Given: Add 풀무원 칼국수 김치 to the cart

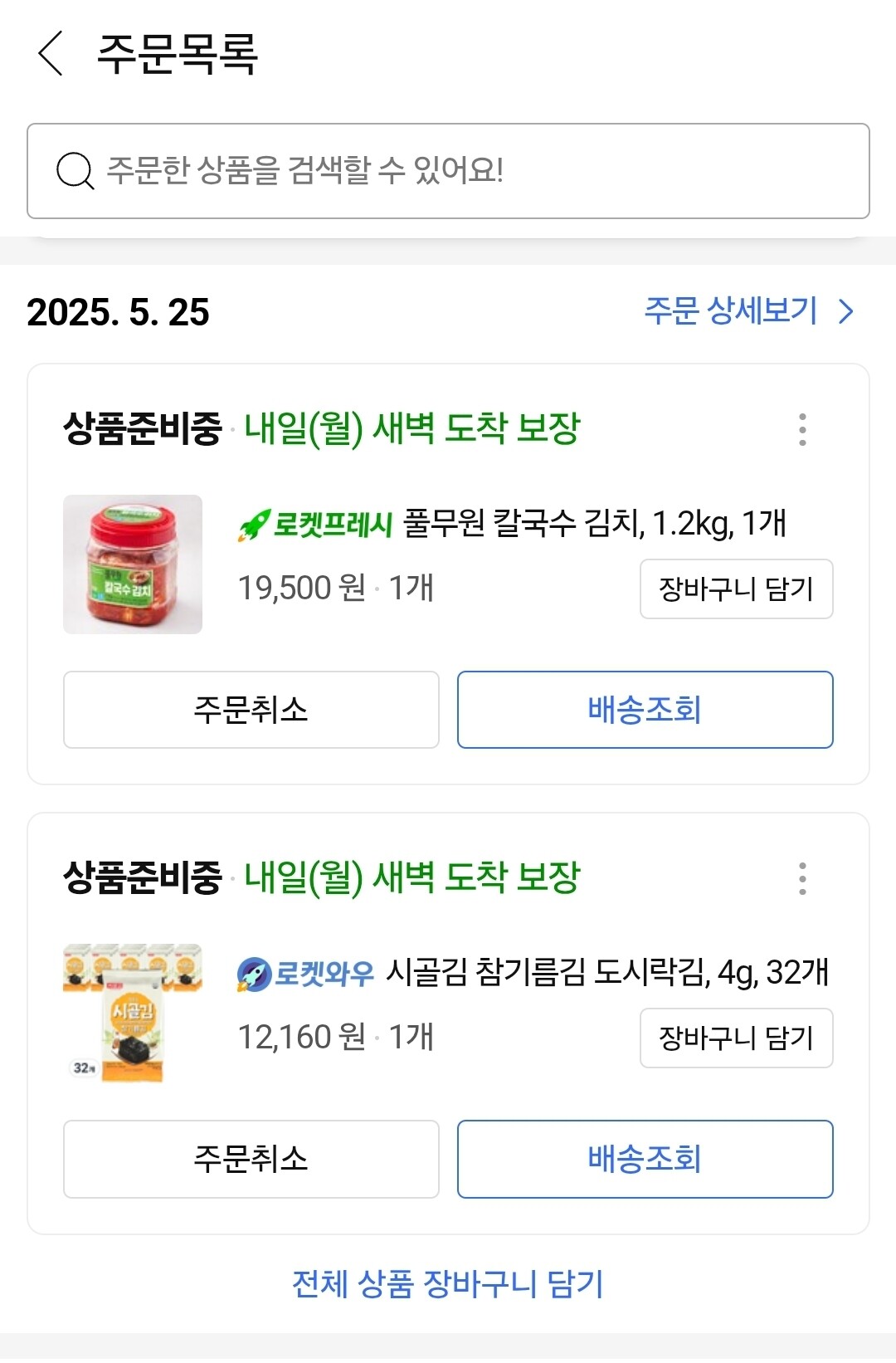Looking at the screenshot, I should pos(736,589).
